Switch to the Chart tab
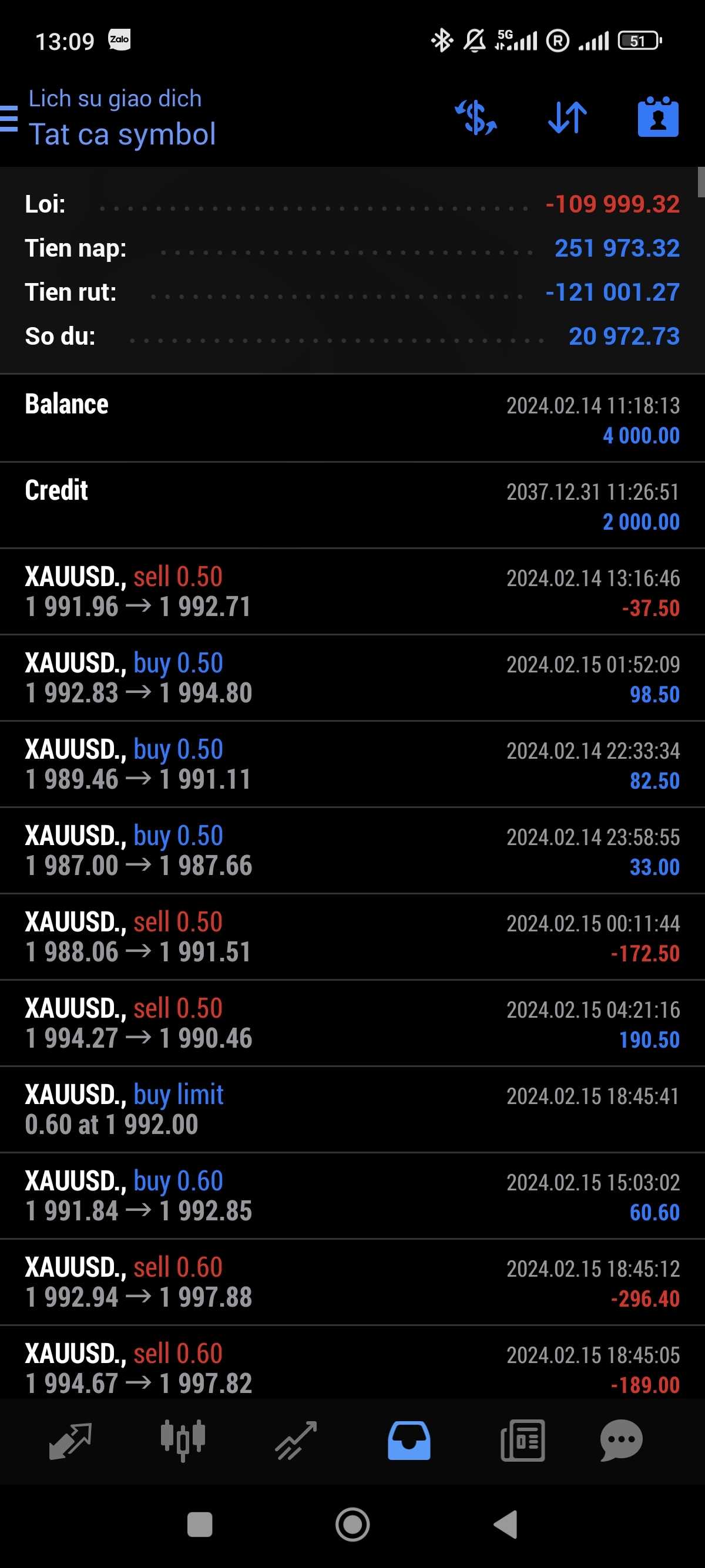This screenshot has width=705, height=1568. click(183, 1440)
